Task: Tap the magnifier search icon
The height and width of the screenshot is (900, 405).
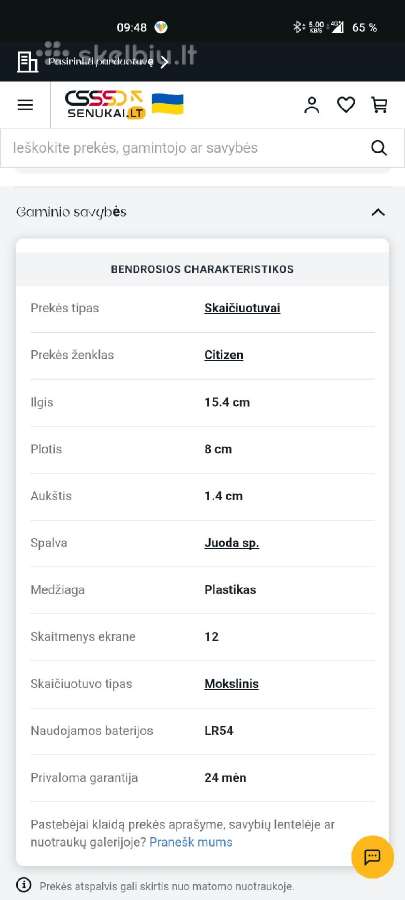Action: coord(379,148)
